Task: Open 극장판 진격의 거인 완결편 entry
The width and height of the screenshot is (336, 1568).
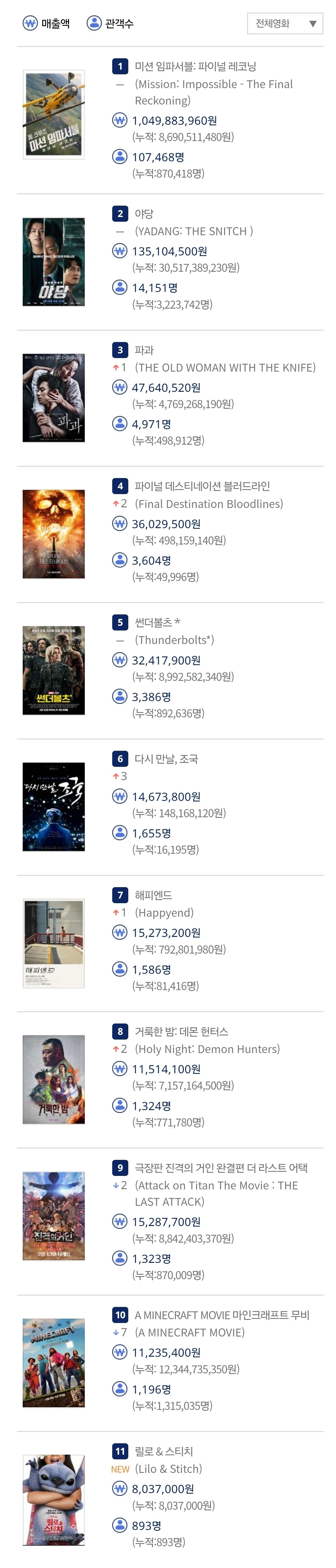Action: (x=221, y=1167)
